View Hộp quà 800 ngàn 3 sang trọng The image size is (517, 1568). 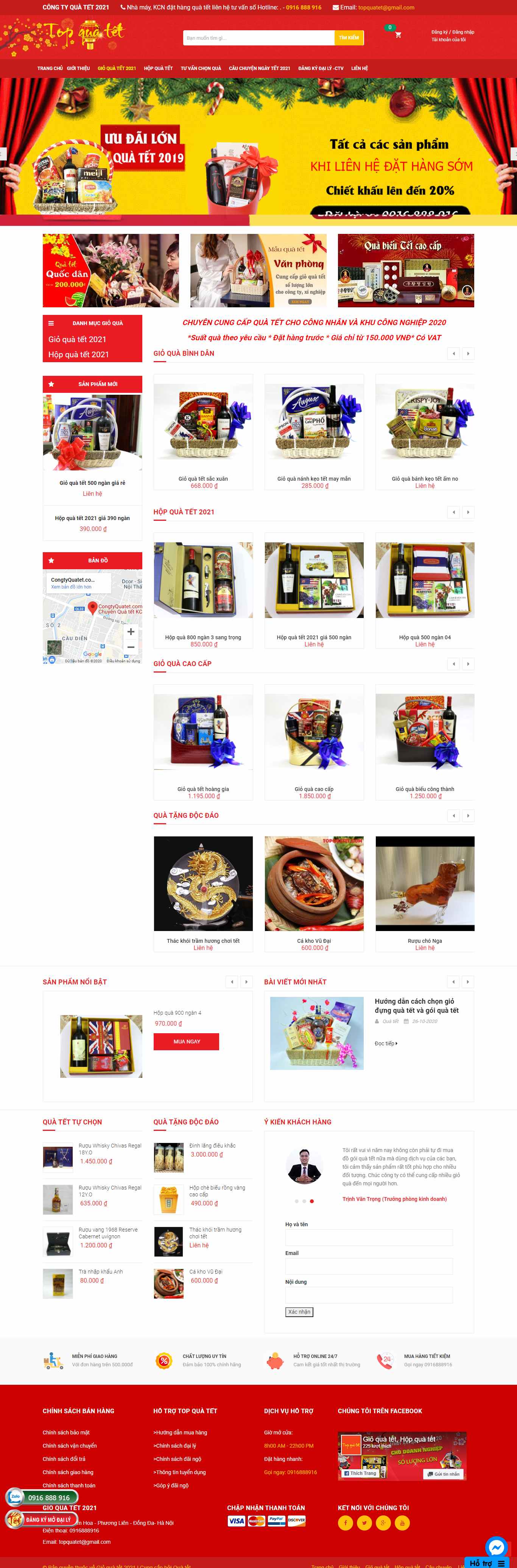click(x=203, y=637)
